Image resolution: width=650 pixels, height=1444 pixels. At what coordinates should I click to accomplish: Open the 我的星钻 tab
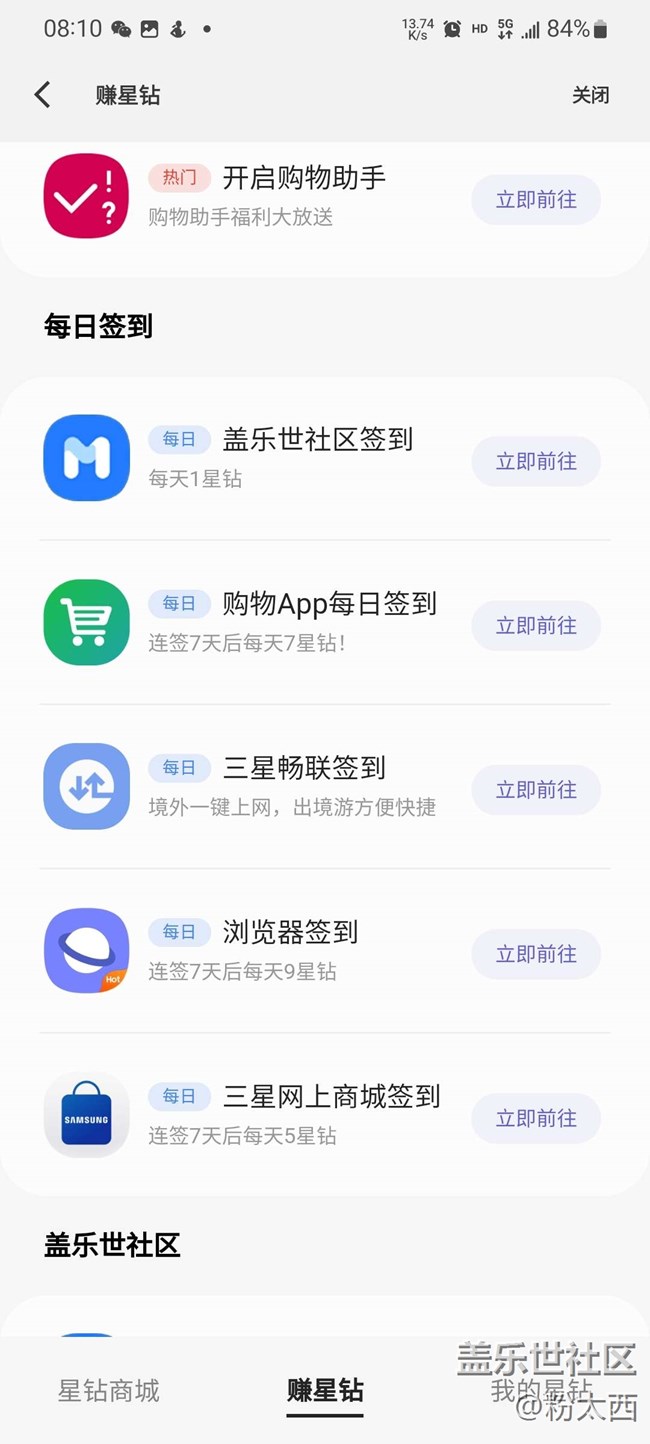[540, 1391]
